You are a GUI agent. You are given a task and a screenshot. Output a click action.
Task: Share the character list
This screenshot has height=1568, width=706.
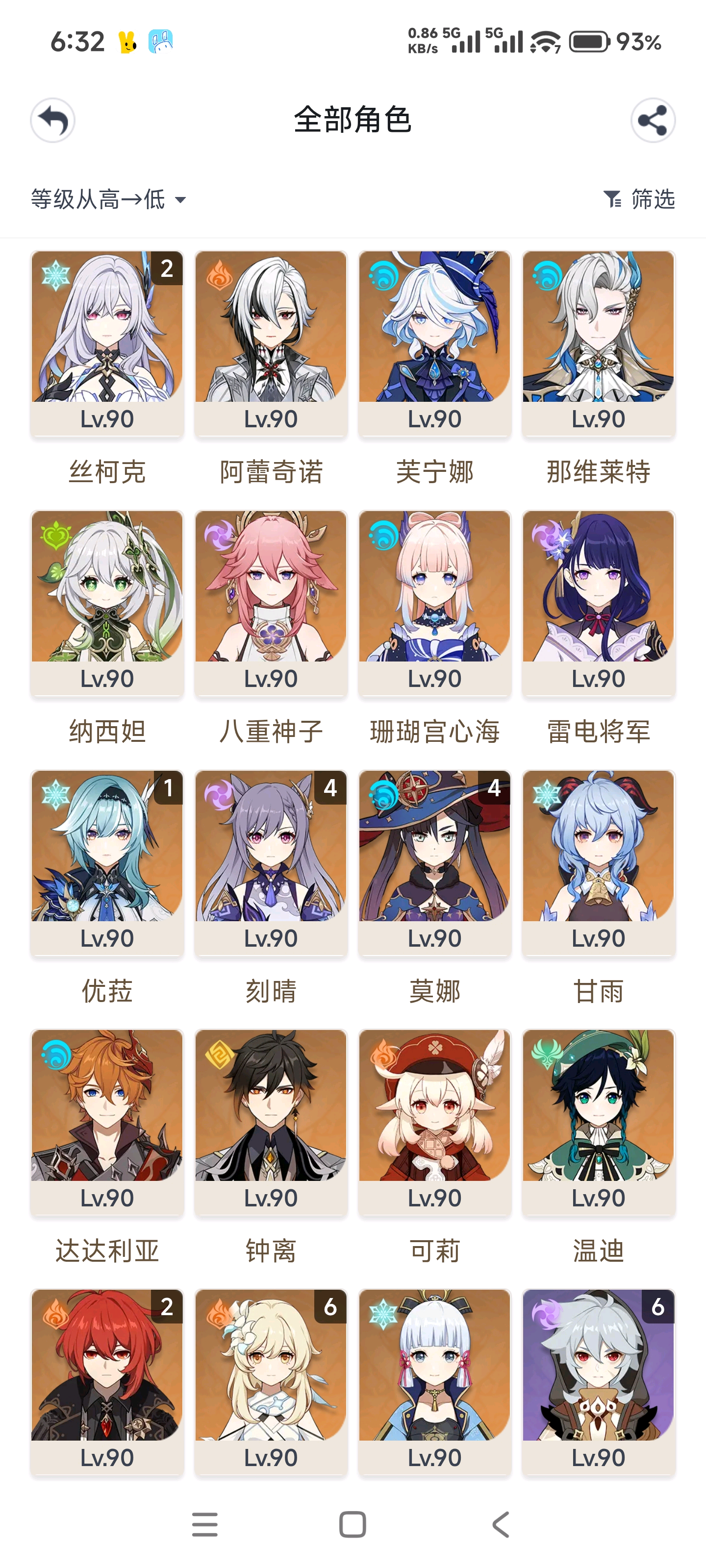coord(653,120)
